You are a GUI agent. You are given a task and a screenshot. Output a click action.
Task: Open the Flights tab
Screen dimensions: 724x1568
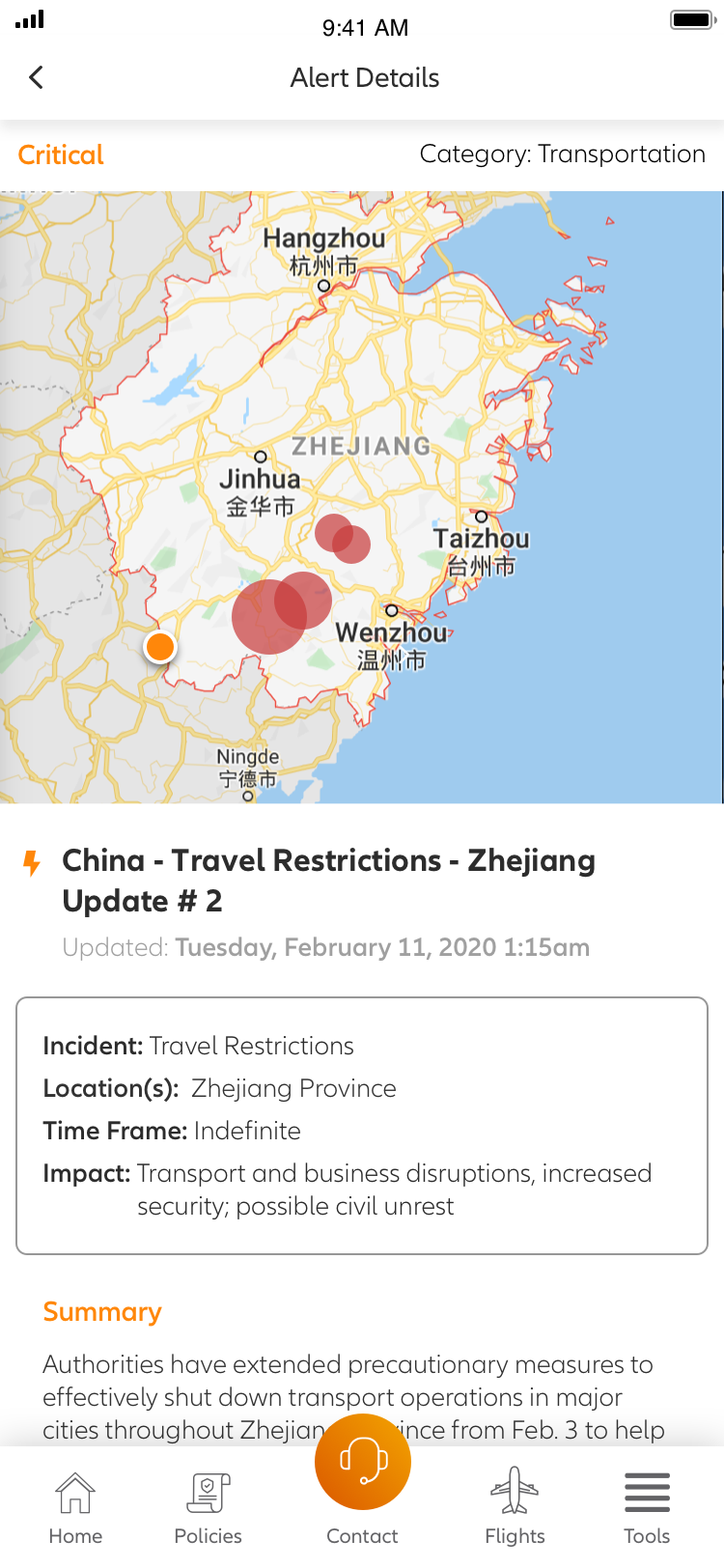coord(515,1506)
